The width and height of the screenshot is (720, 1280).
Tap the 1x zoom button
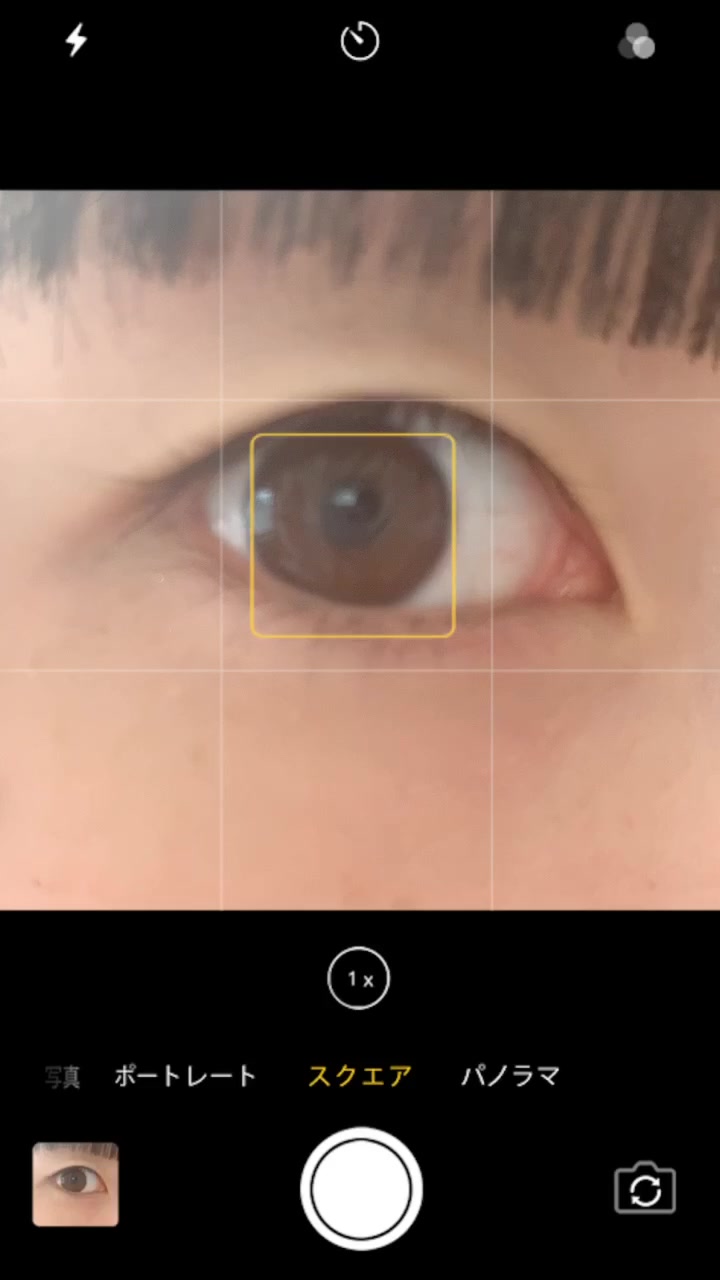pyautogui.click(x=359, y=978)
